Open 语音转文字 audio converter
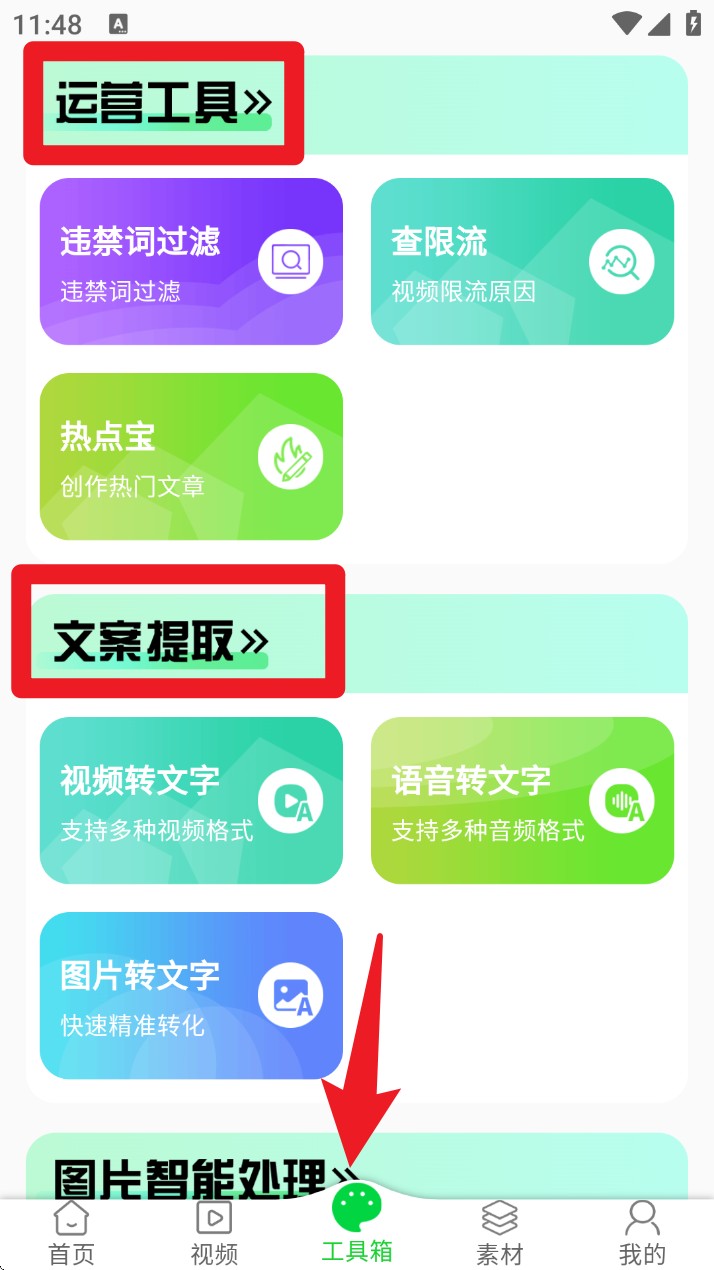This screenshot has width=714, height=1270. (x=522, y=800)
